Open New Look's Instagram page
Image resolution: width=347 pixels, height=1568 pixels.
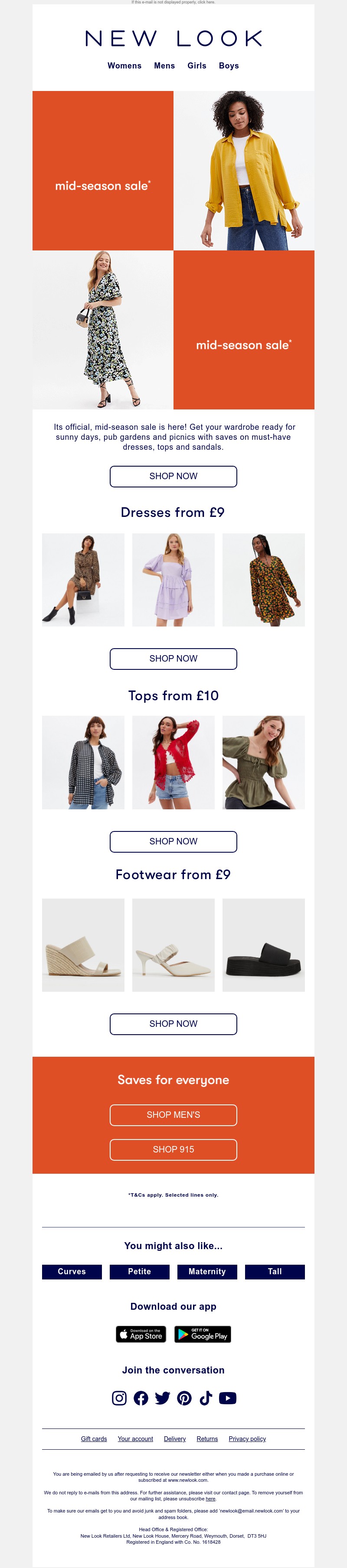pyautogui.click(x=120, y=1398)
